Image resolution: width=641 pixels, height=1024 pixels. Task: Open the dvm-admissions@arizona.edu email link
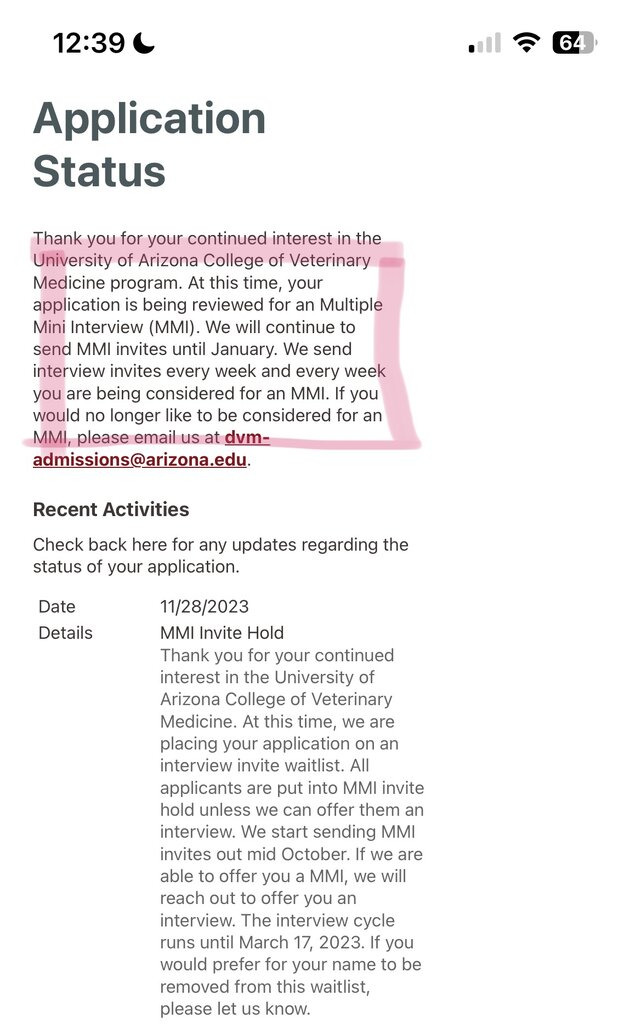click(139, 461)
